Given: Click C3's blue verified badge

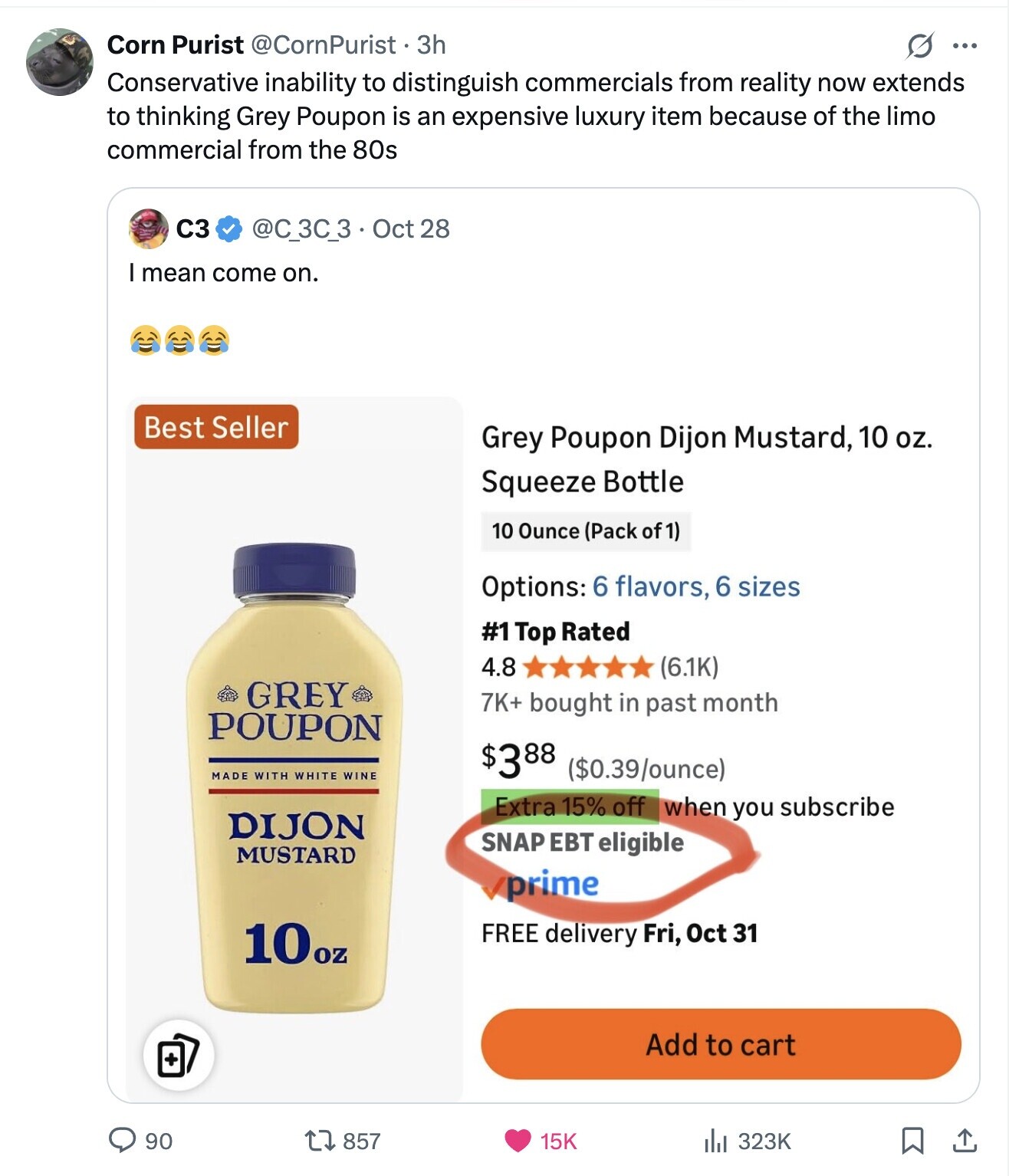Looking at the screenshot, I should [230, 228].
